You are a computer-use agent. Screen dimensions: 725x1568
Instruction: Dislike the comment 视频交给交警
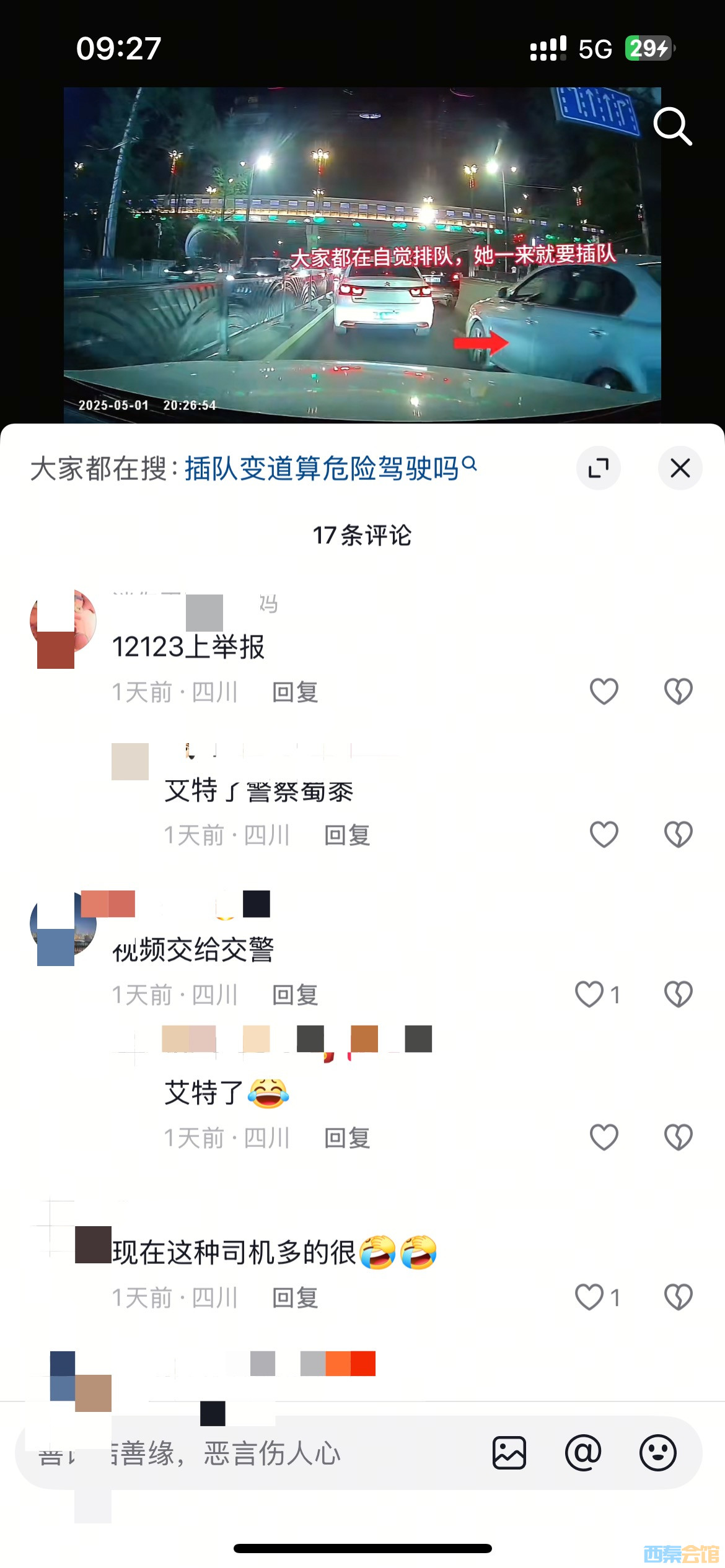(678, 995)
